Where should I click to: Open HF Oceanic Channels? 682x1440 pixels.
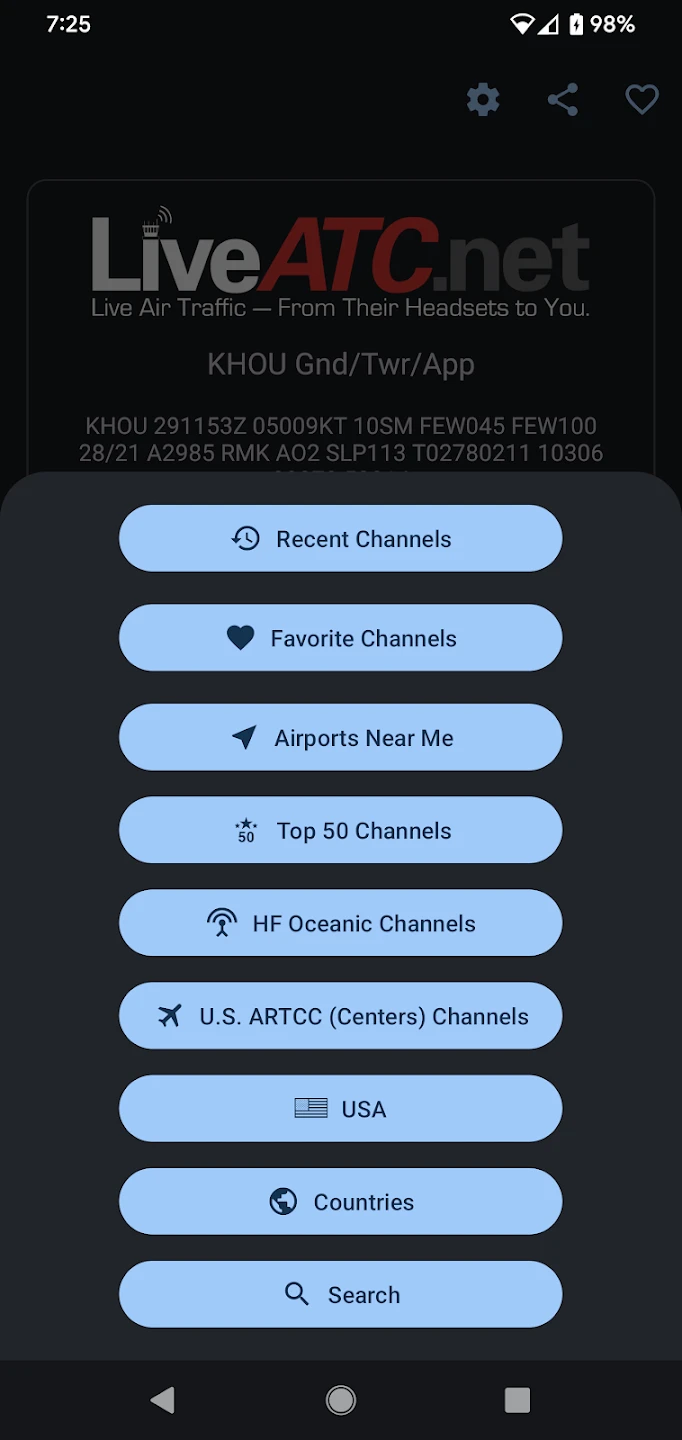tap(340, 924)
